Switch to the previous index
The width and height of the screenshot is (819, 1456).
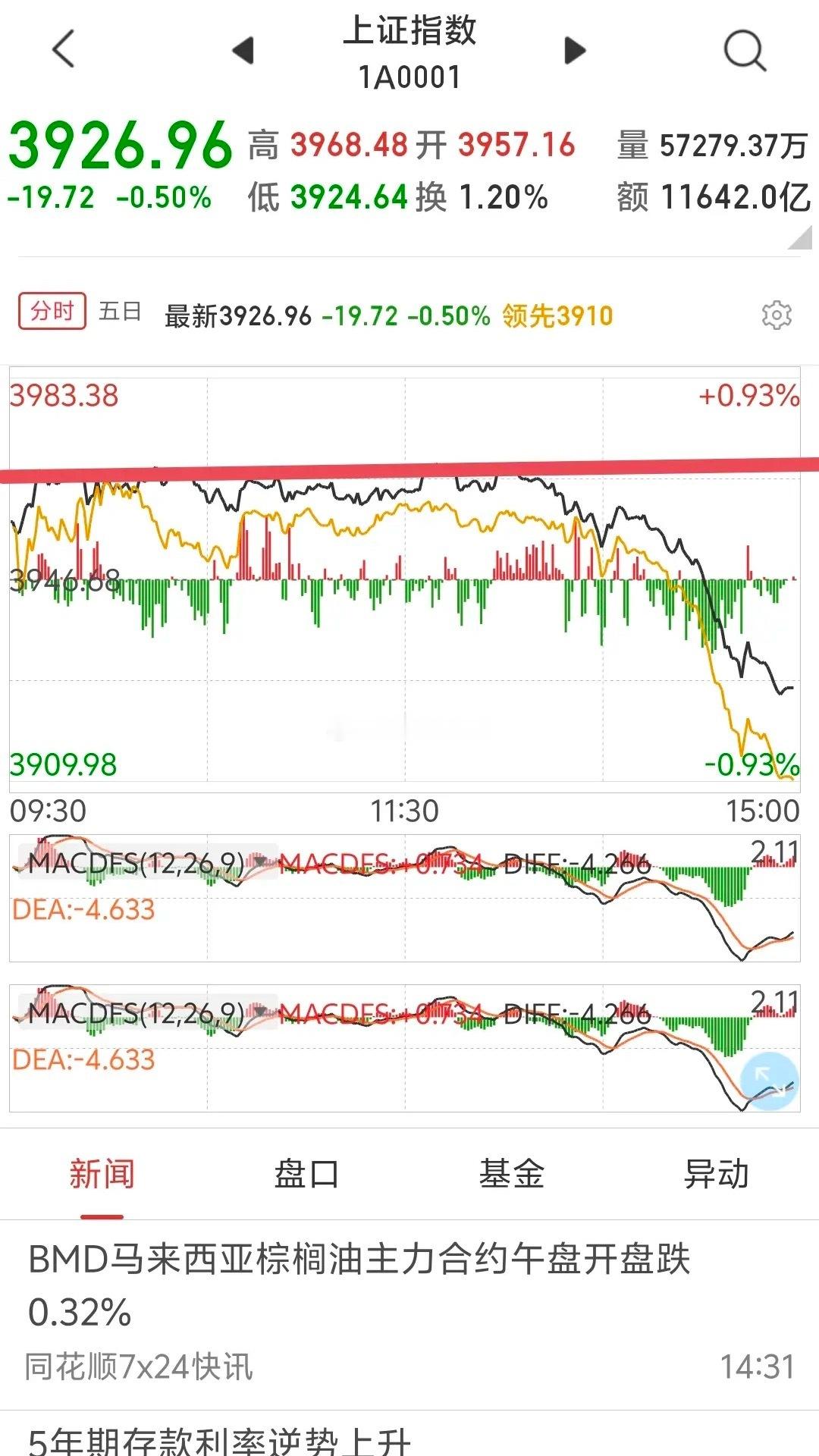[x=243, y=50]
